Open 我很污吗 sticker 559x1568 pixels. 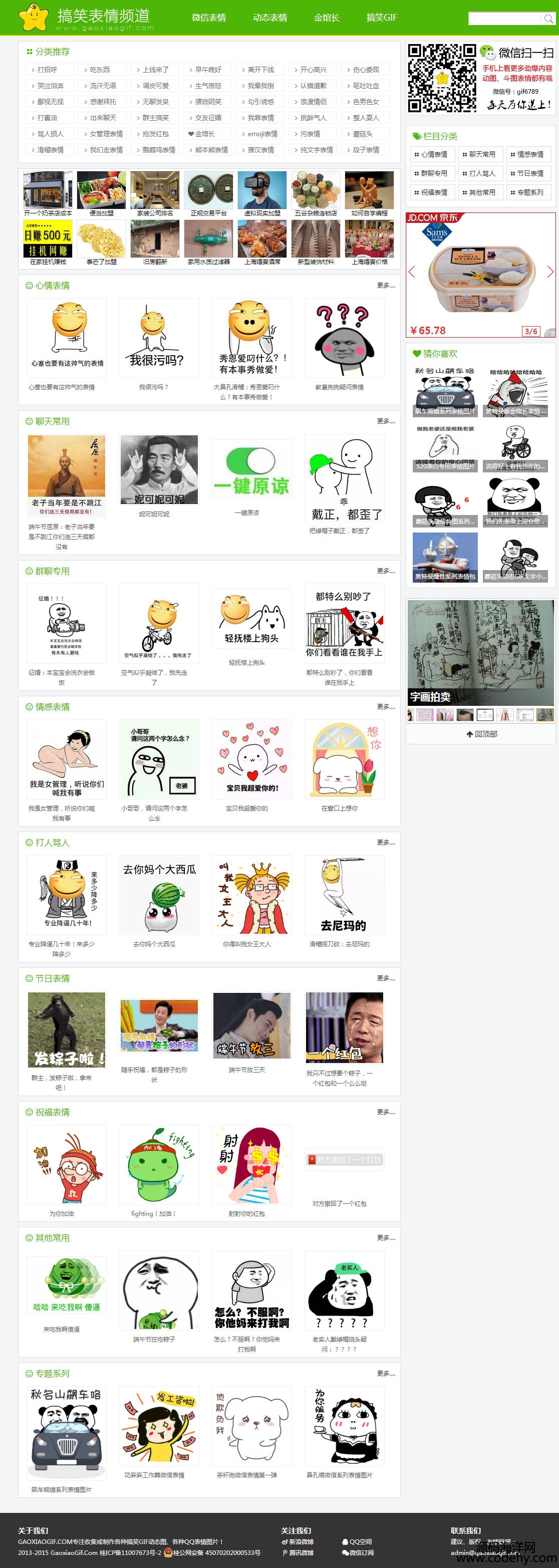[x=158, y=338]
